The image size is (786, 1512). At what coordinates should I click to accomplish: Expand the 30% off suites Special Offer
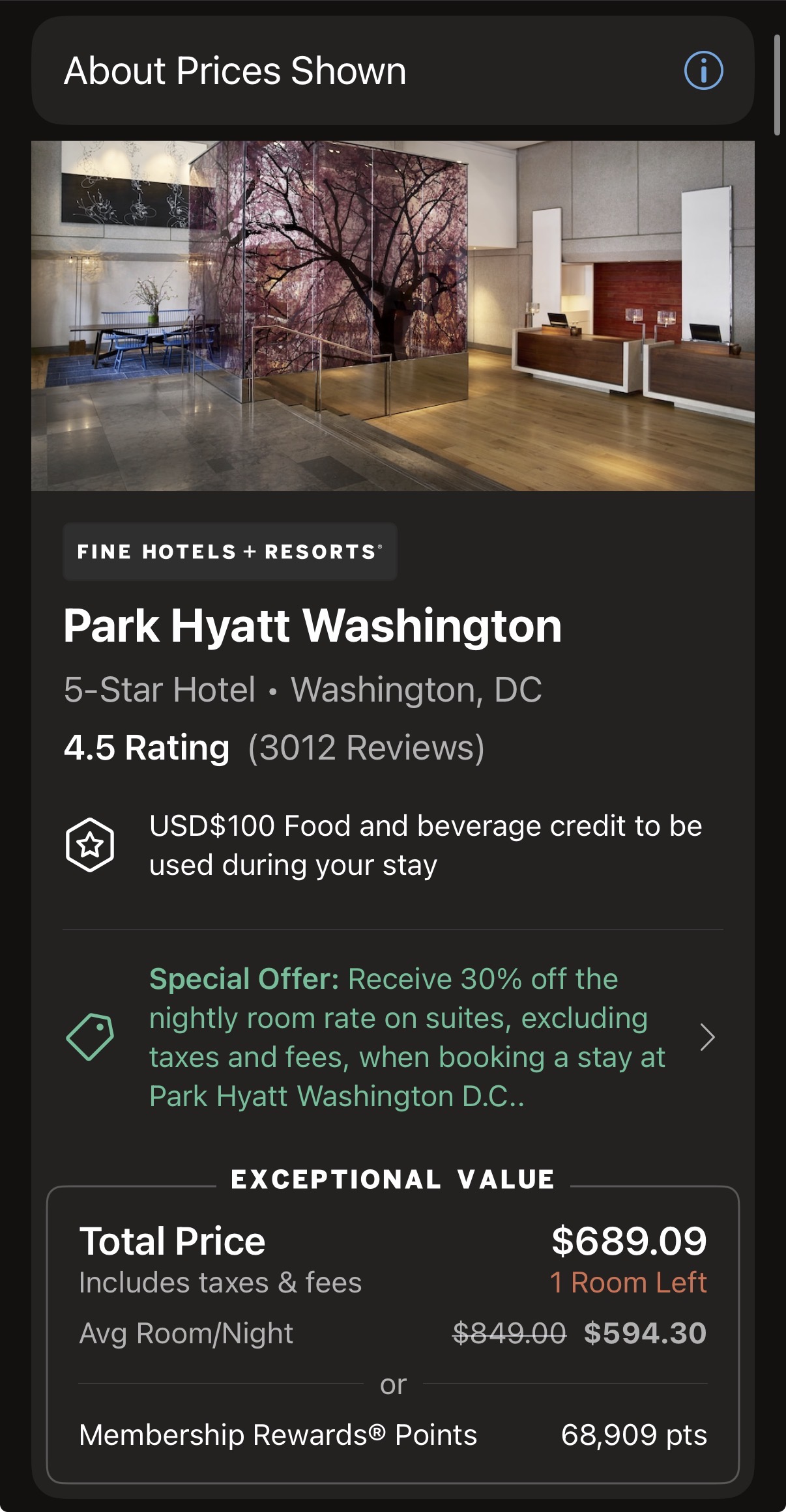point(706,1037)
